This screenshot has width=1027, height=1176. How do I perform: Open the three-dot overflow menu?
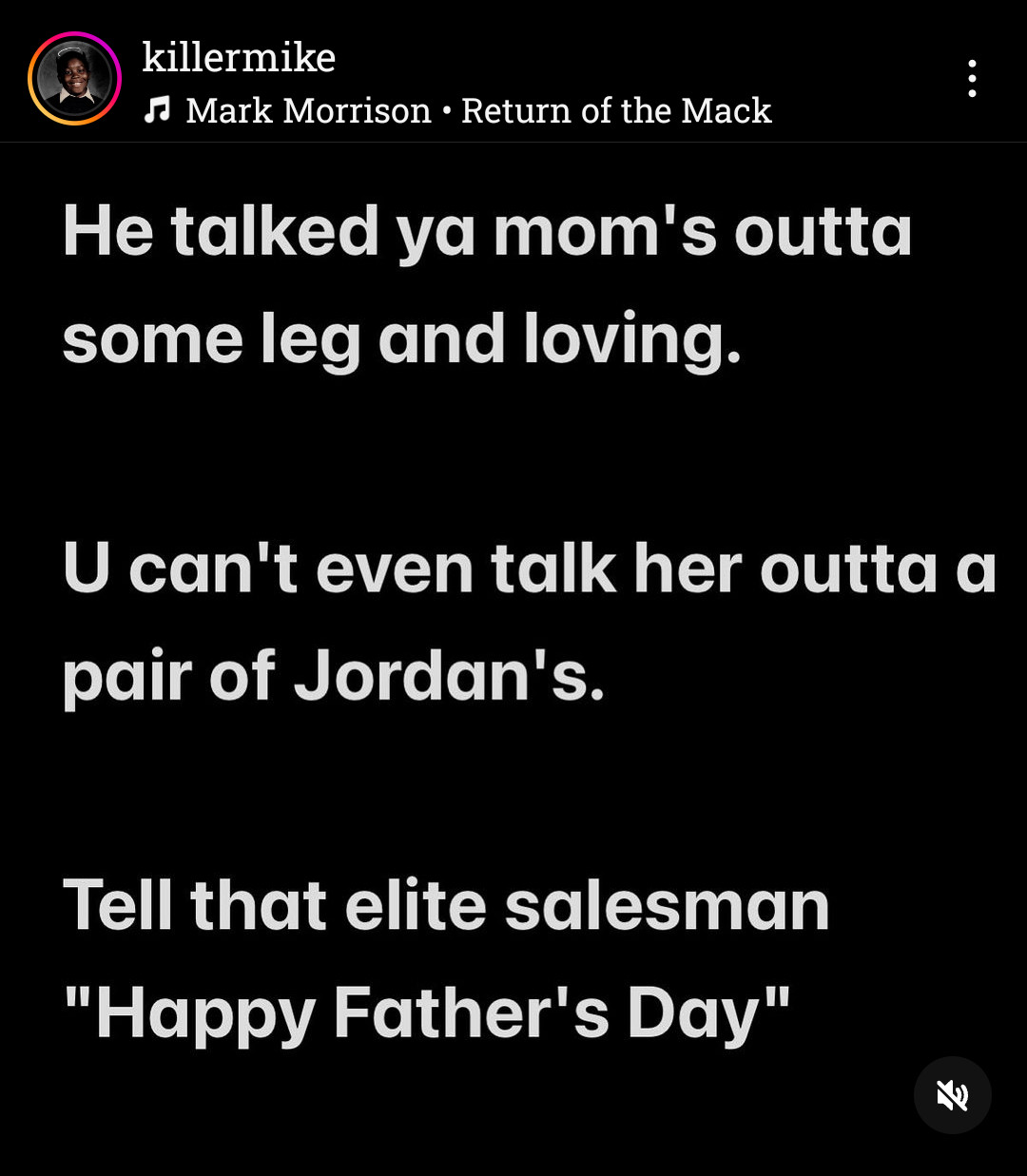coord(971,79)
